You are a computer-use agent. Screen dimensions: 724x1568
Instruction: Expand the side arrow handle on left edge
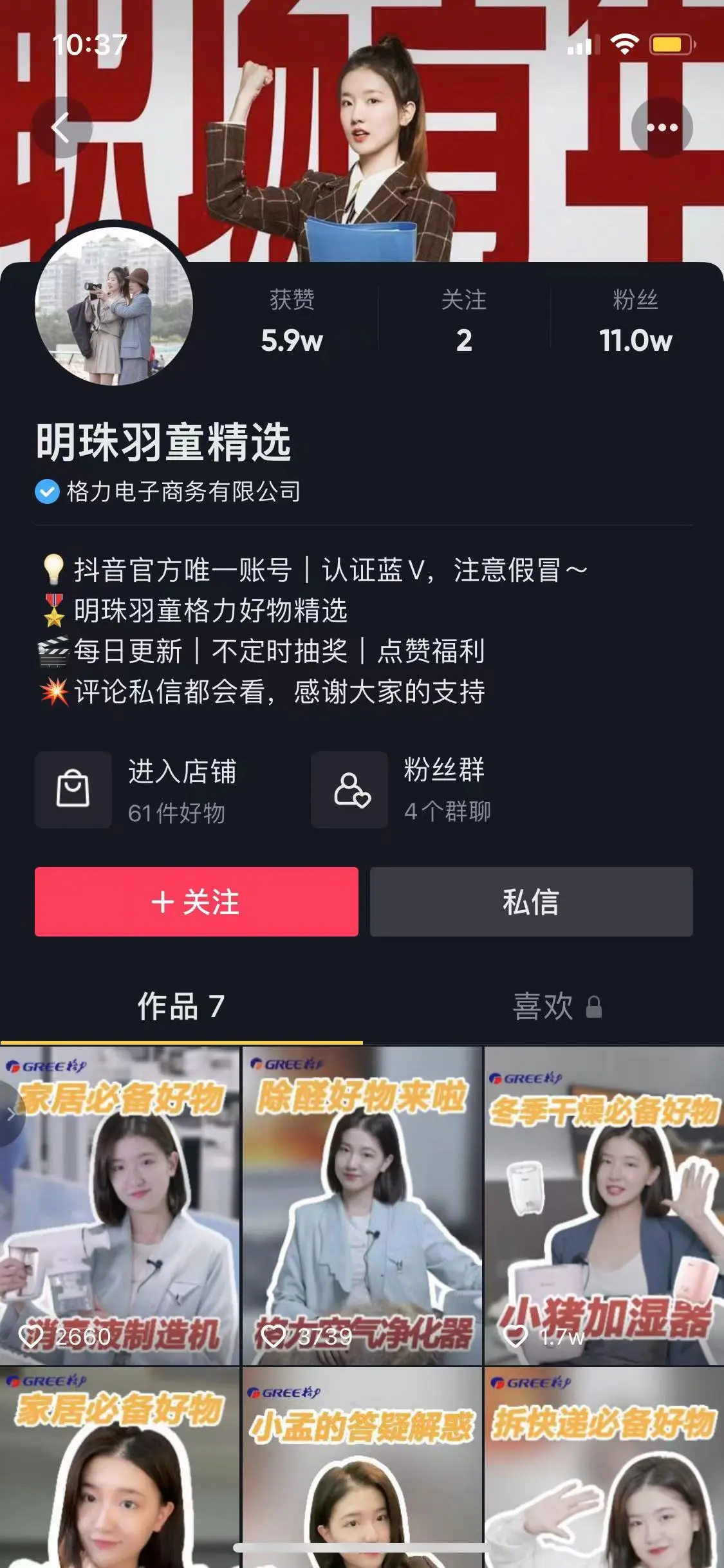tap(10, 1115)
